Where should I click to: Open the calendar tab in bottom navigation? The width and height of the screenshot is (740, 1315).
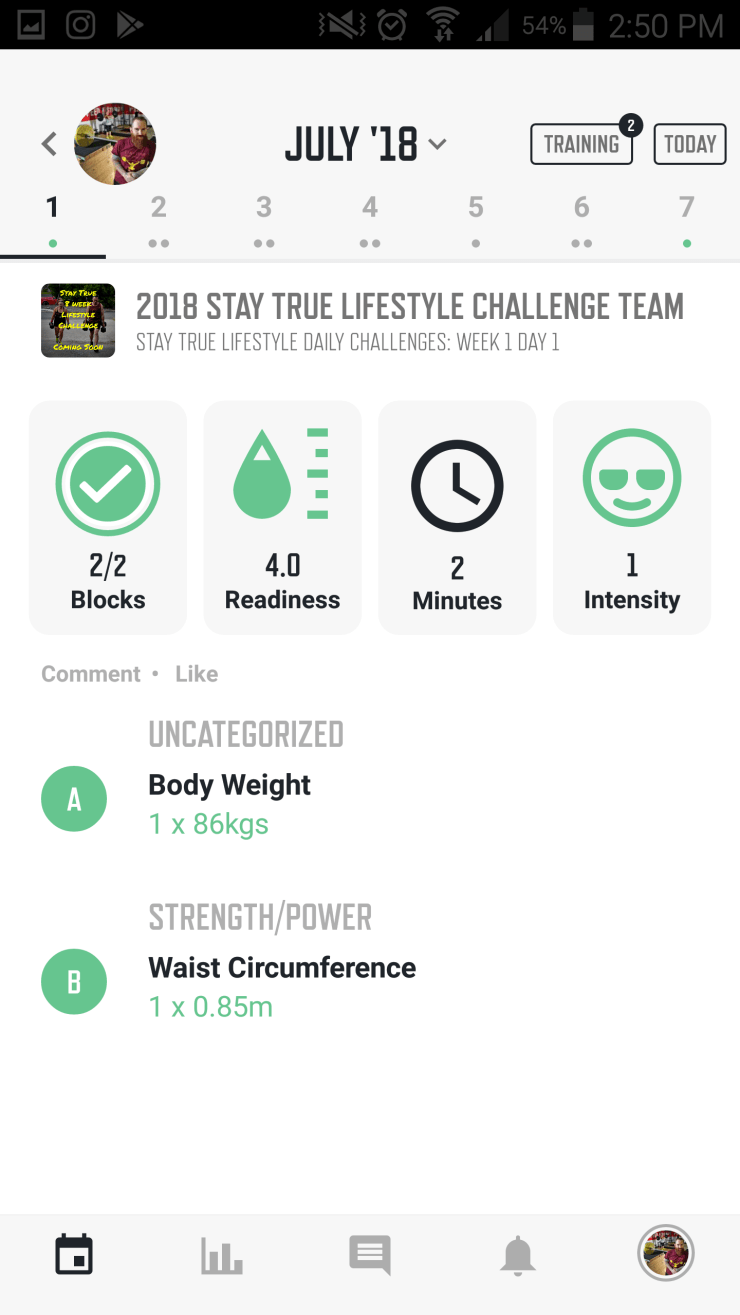click(x=74, y=1254)
